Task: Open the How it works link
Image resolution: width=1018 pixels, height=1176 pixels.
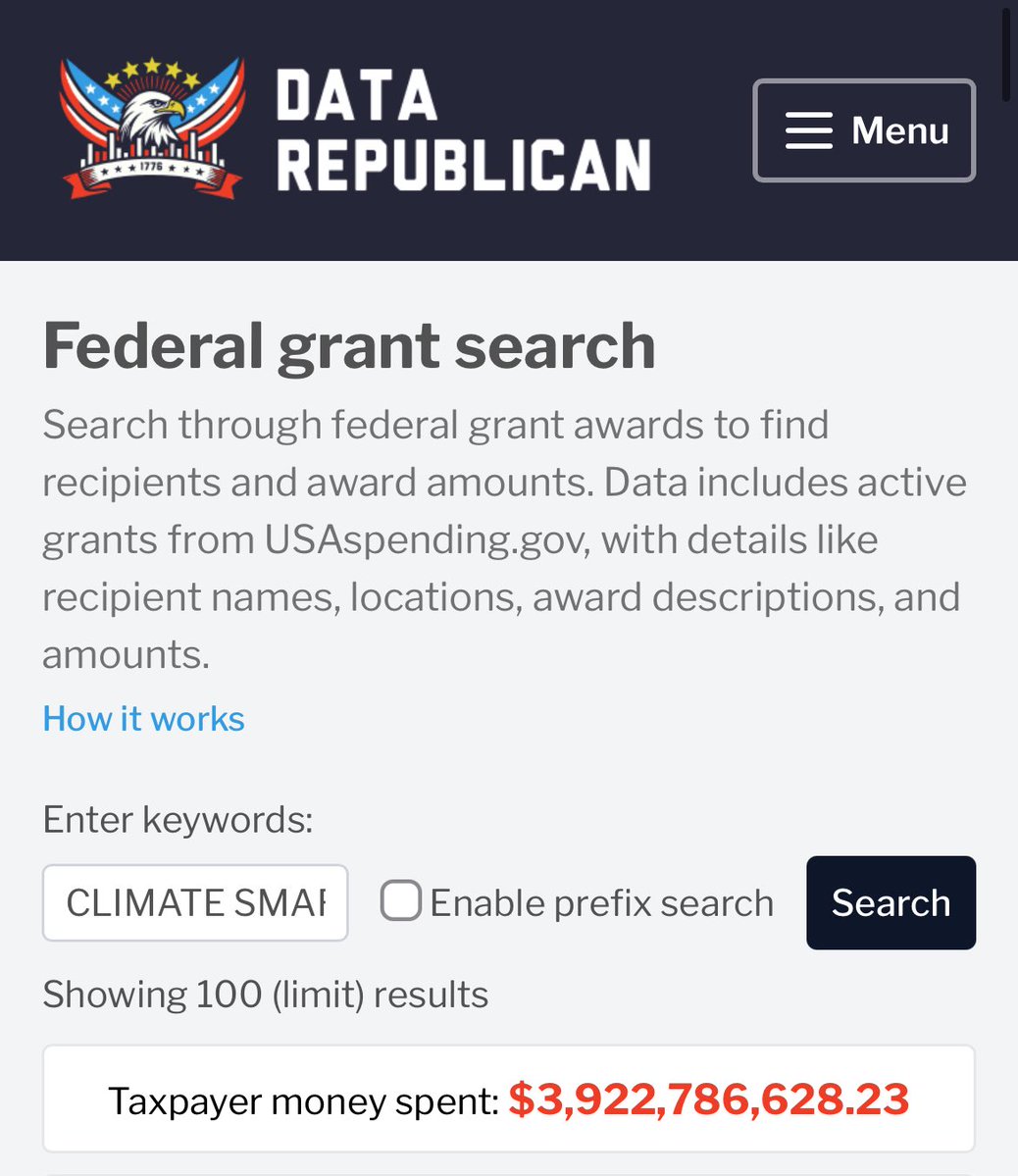Action: tap(143, 719)
